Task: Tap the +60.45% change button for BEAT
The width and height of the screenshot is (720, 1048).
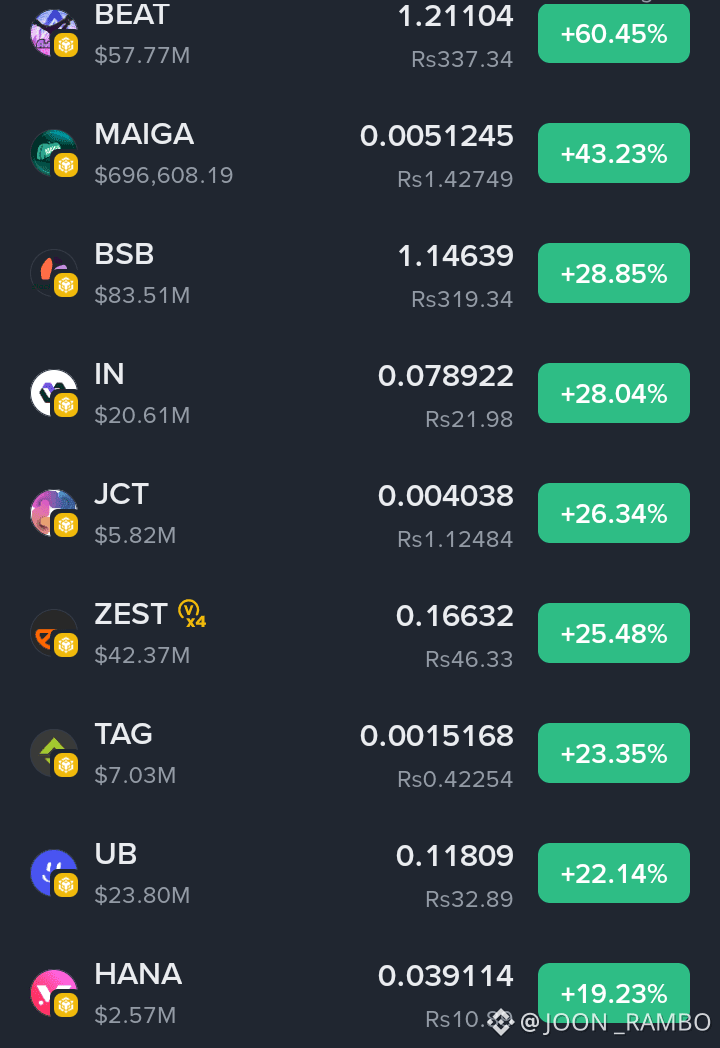Action: tap(614, 33)
